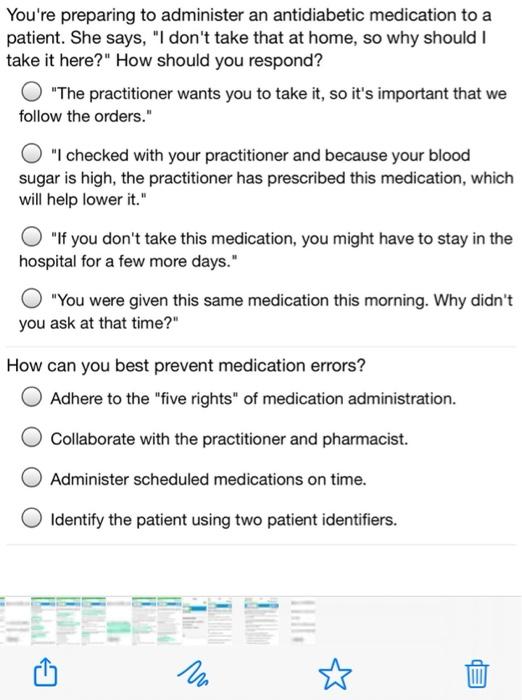Select Adhere to the "five rights" option
Viewport: 522px width, 700px height.
pos(32,397)
